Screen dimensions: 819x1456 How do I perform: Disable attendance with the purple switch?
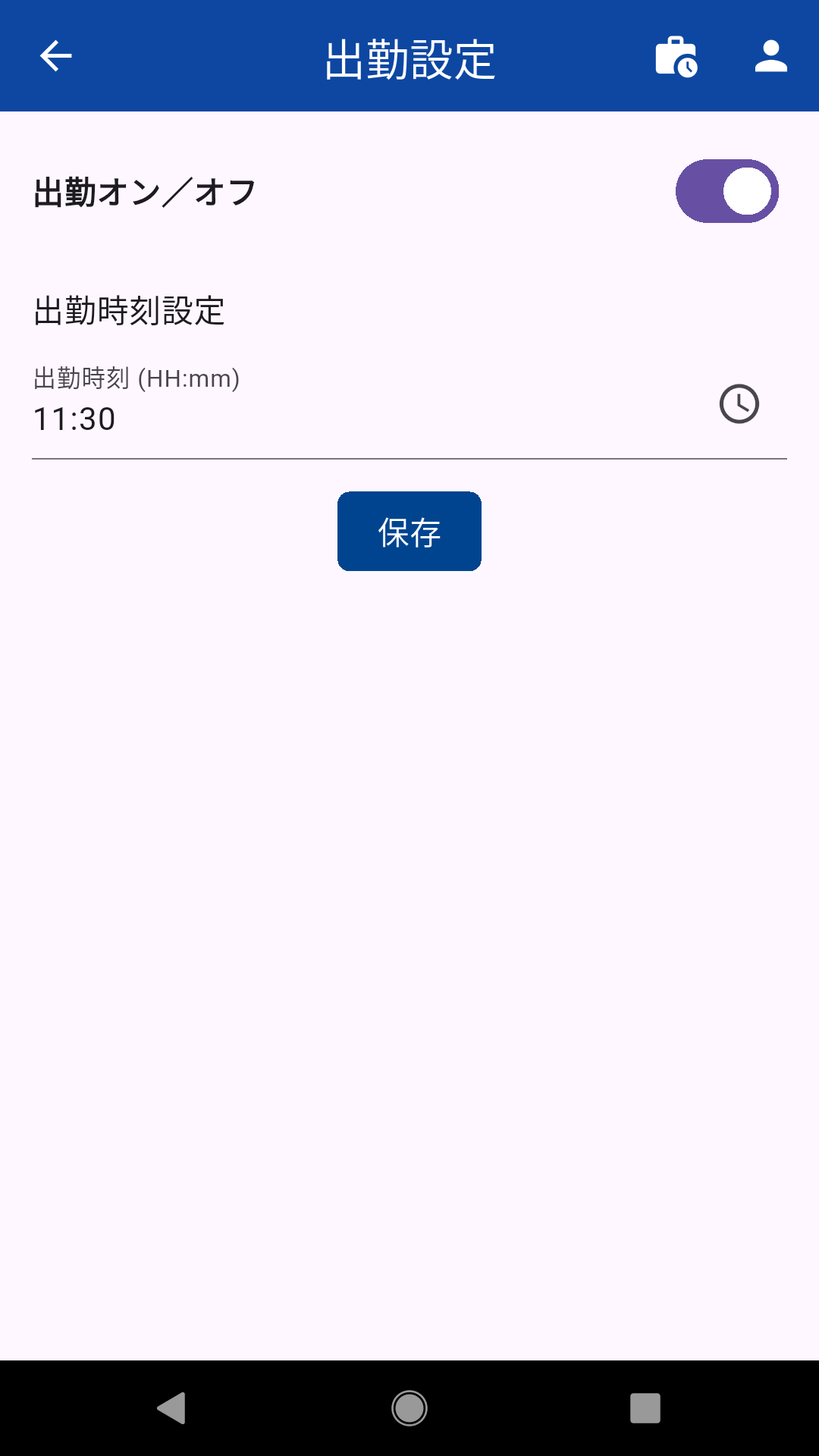(726, 191)
